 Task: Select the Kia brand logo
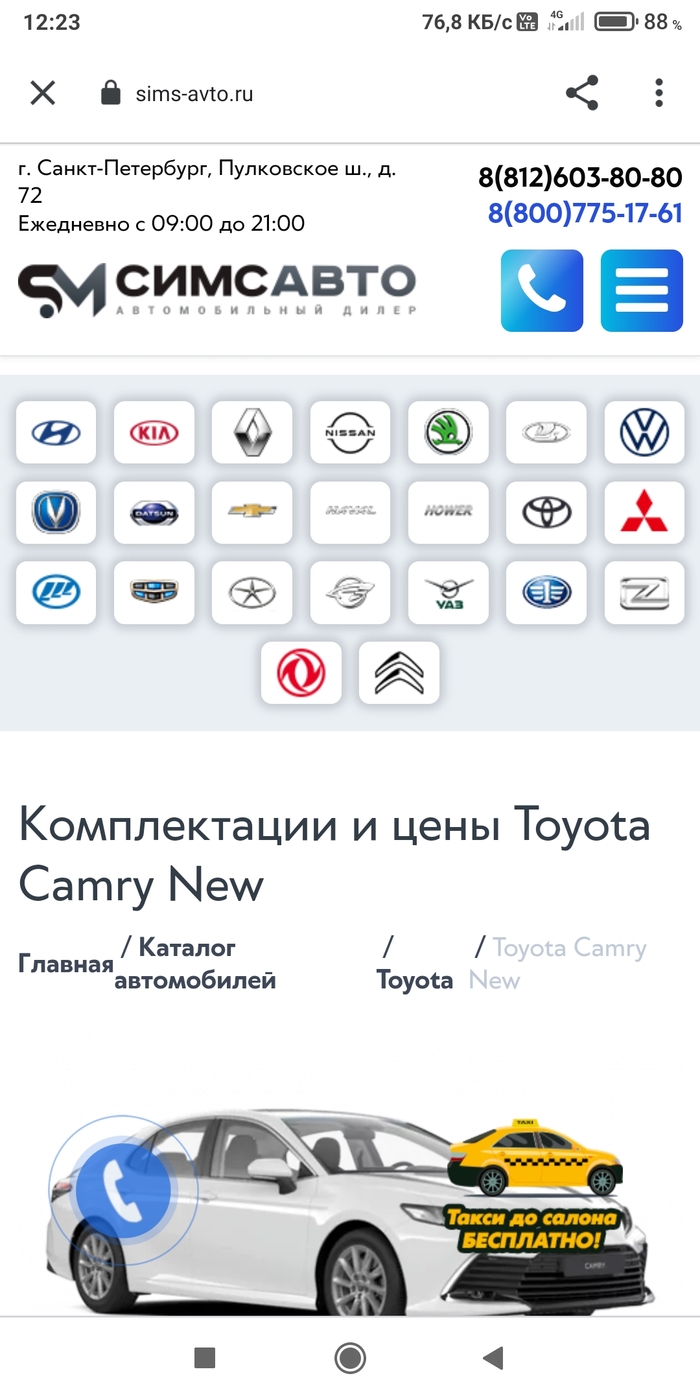coord(154,433)
